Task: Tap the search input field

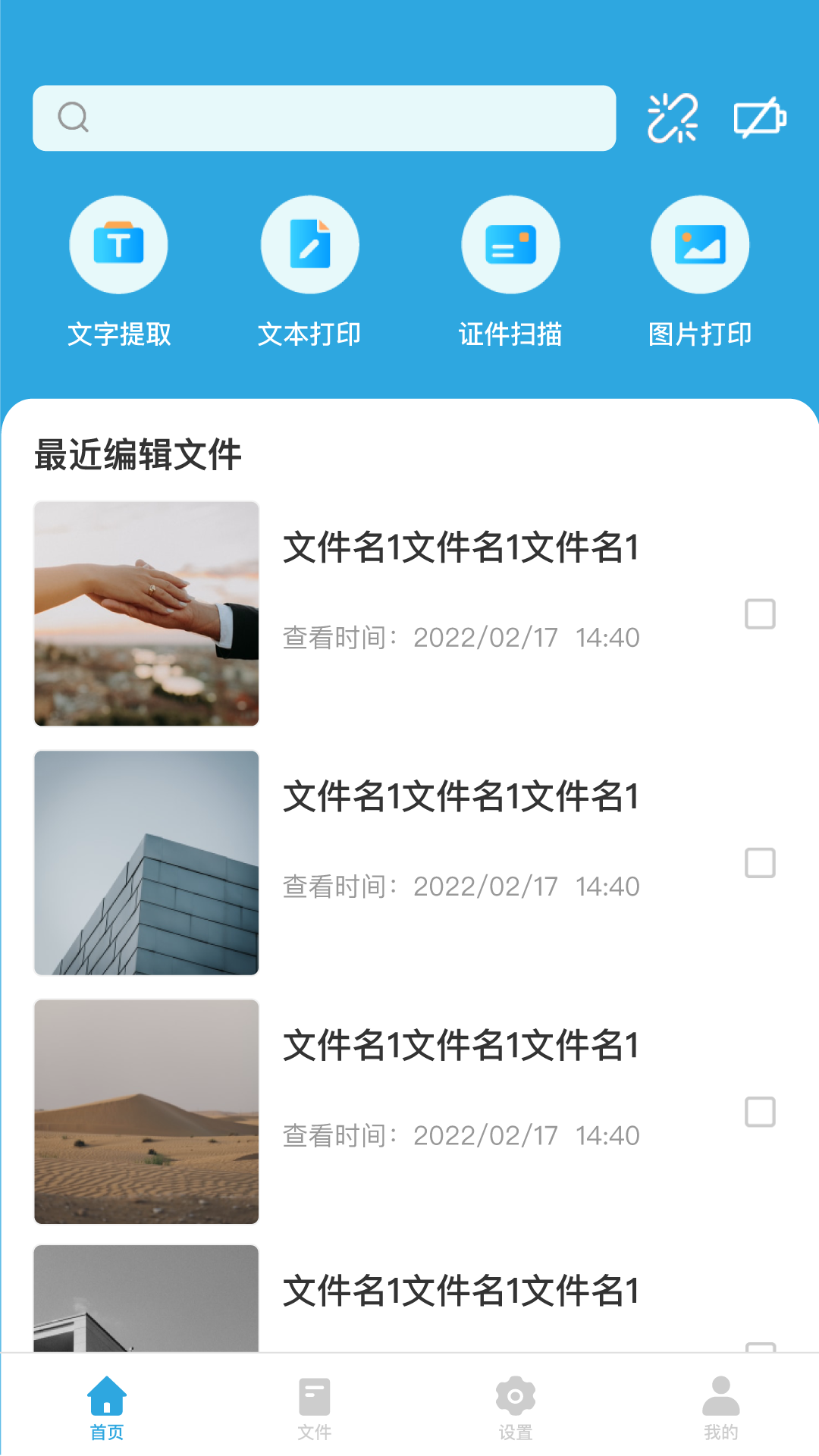Action: (324, 118)
